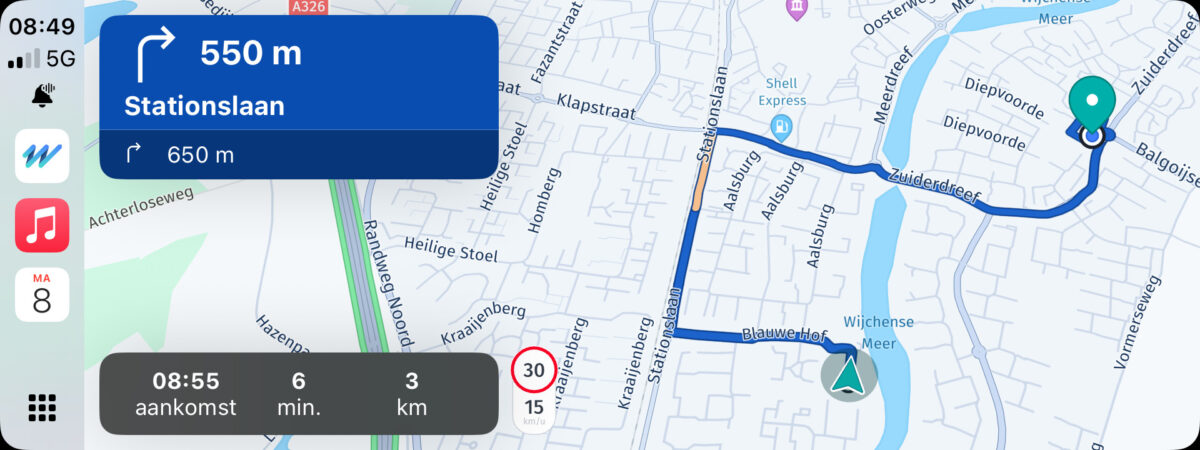
Task: Tap the Shell Express fuel station marker
Action: 782,126
